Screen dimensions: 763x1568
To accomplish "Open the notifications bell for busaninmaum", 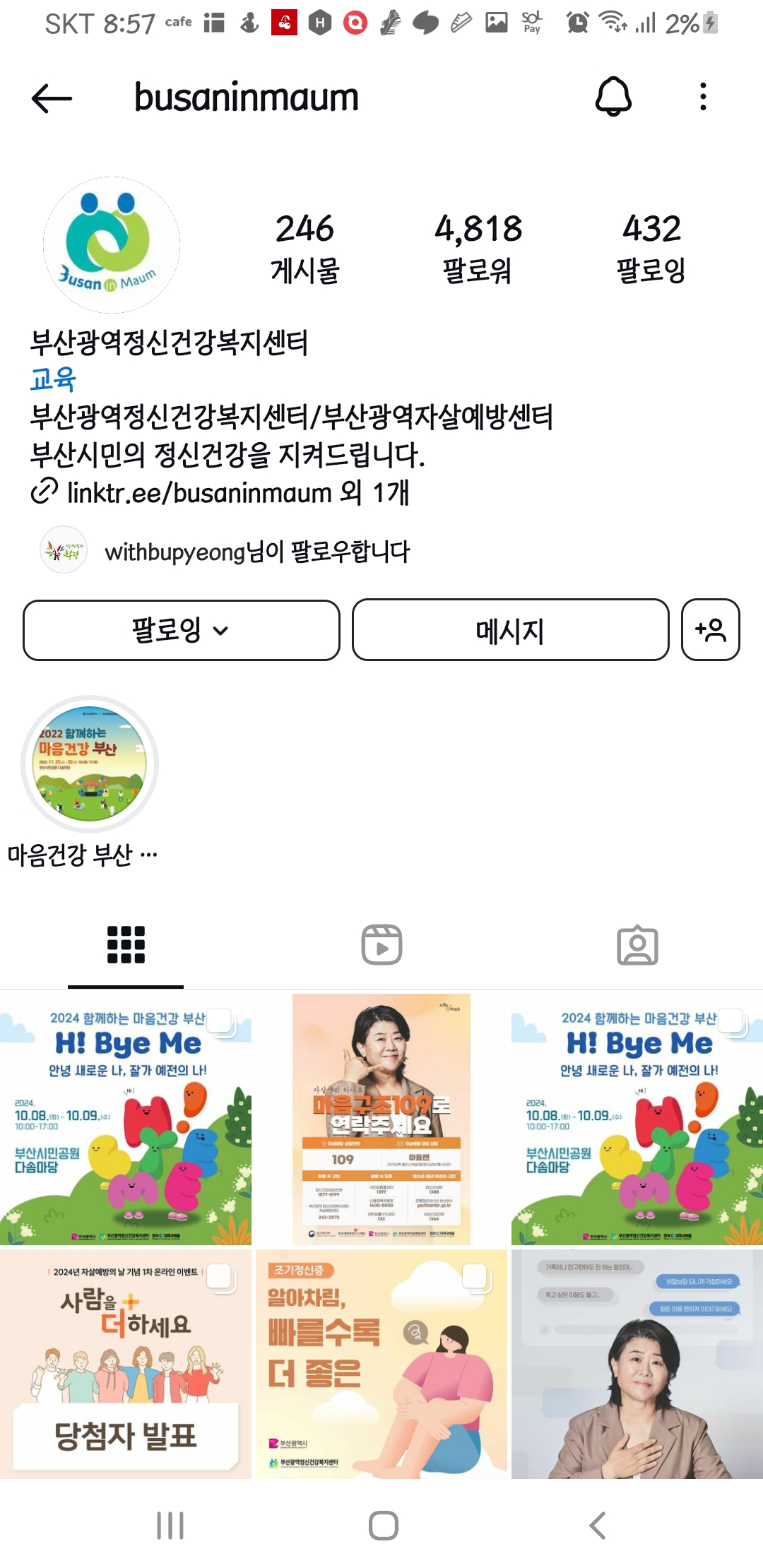I will [x=613, y=97].
